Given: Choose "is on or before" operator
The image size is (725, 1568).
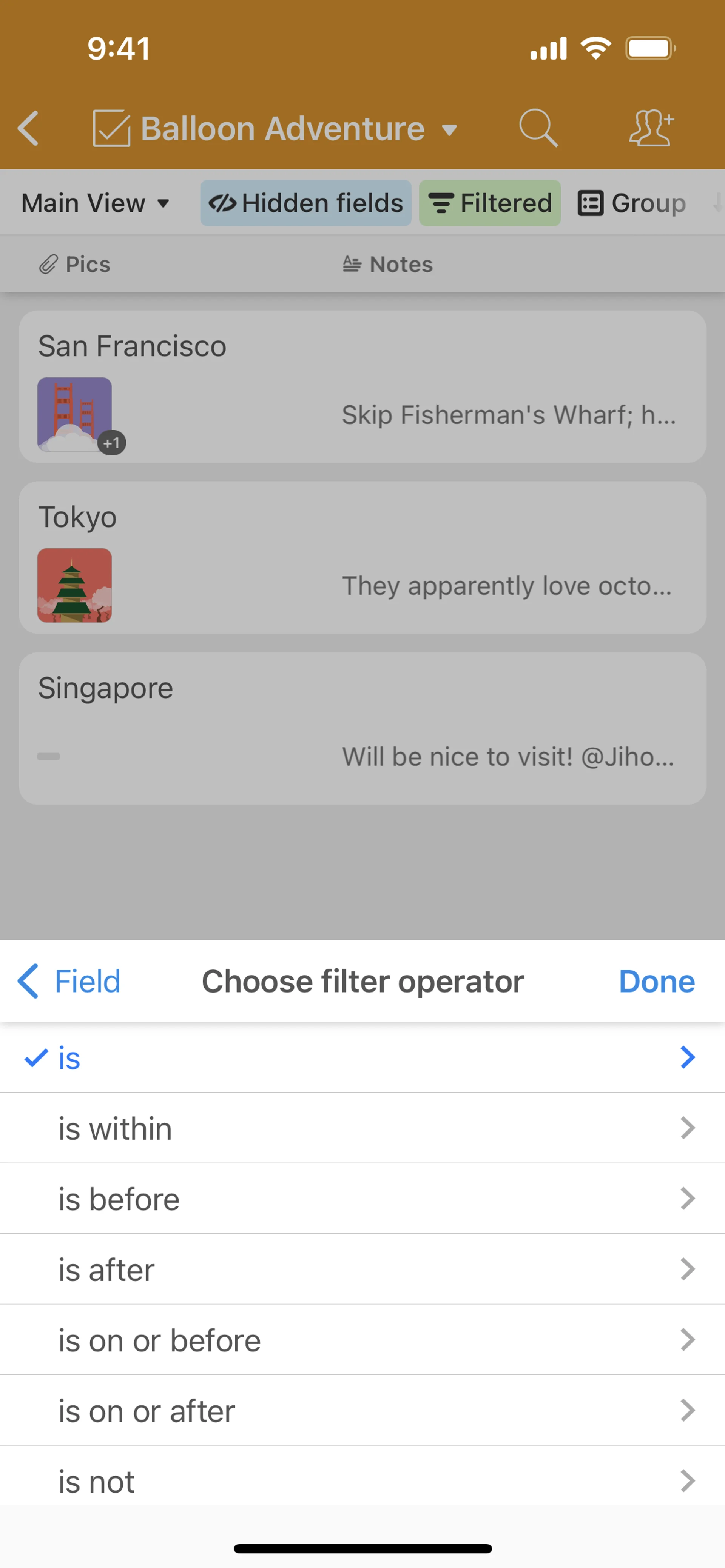Looking at the screenshot, I should (362, 1340).
